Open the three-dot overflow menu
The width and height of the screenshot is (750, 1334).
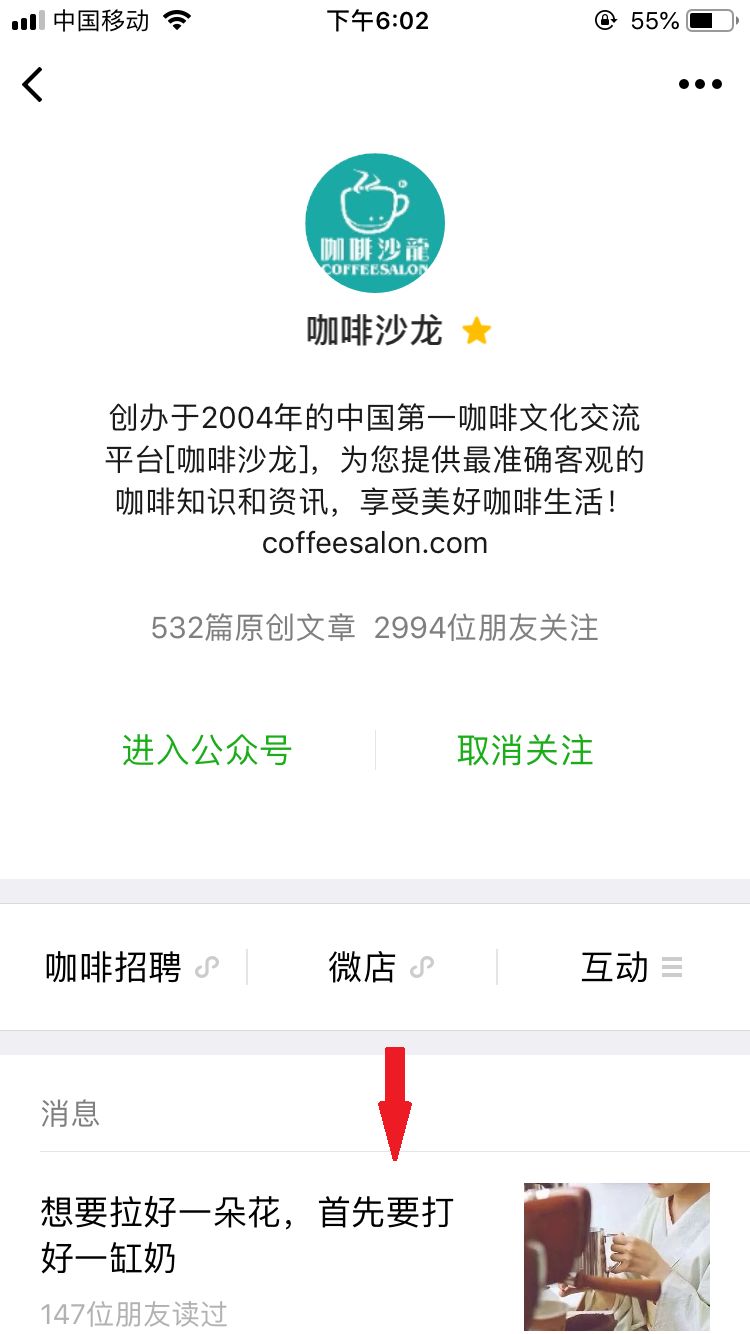[x=700, y=85]
